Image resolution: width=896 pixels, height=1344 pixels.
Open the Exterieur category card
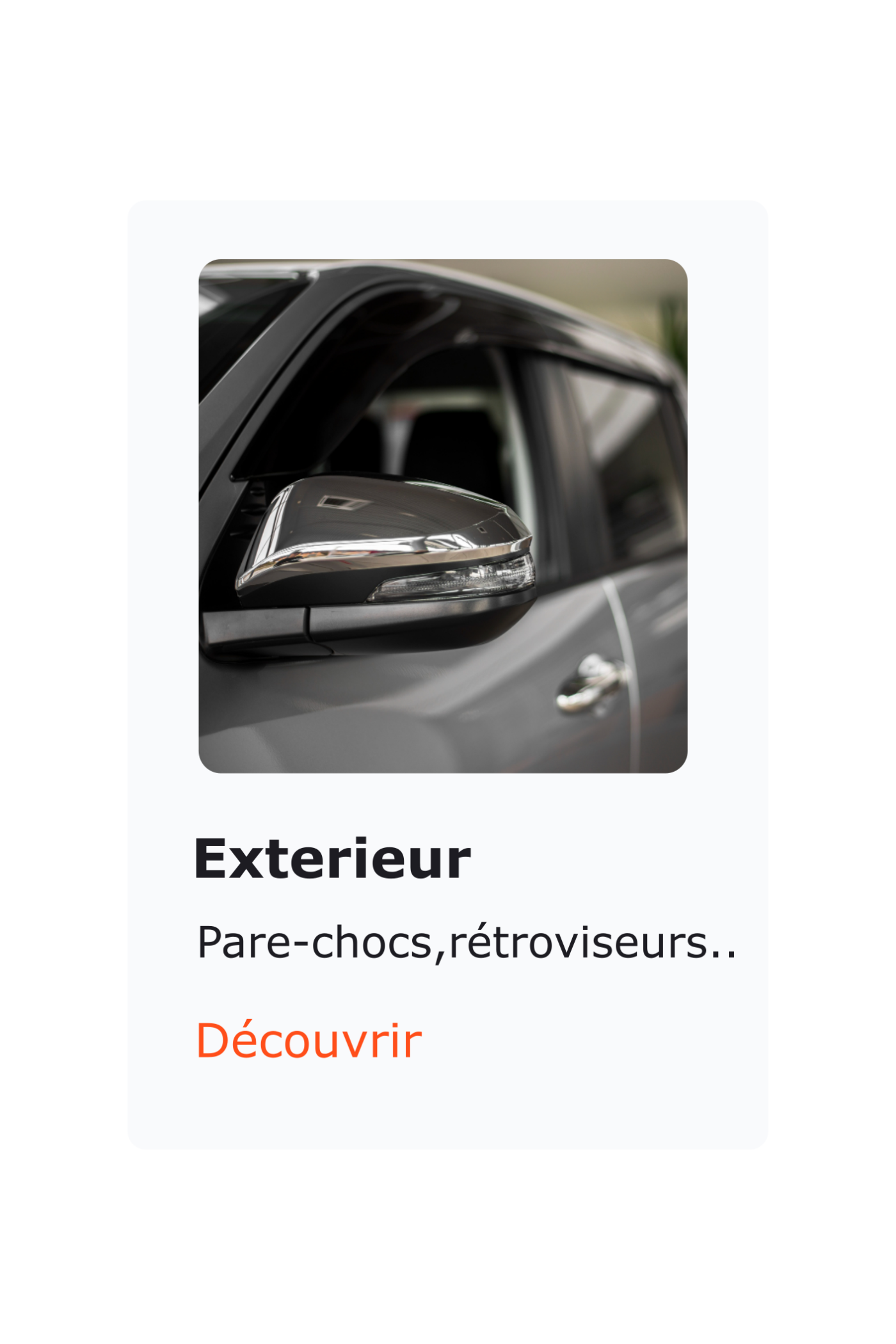tap(448, 672)
